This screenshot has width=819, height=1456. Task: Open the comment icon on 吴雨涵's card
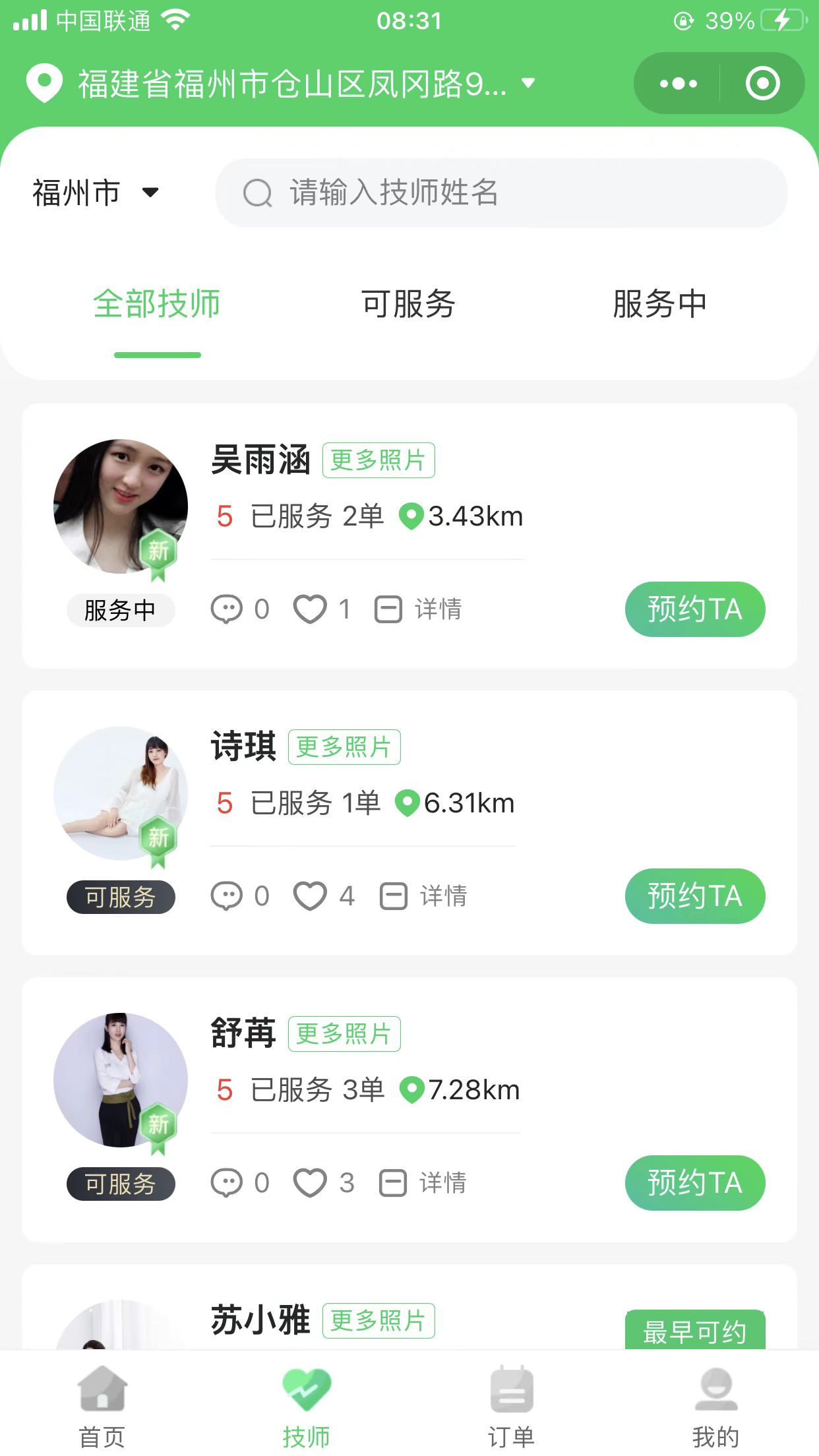pyautogui.click(x=229, y=609)
